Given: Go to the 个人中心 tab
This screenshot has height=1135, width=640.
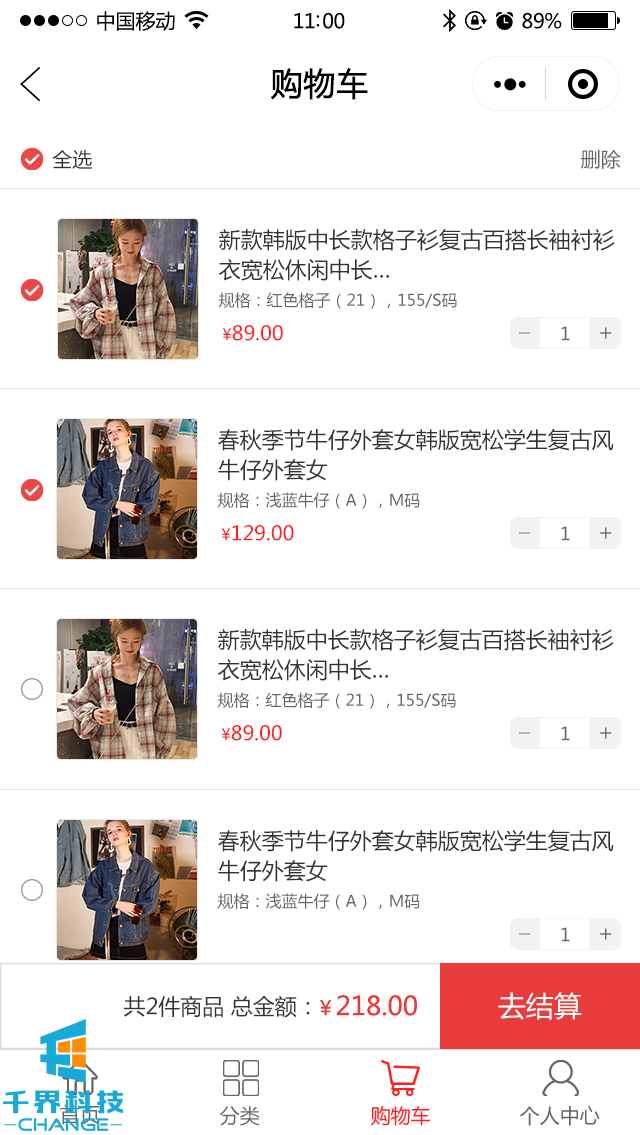Looking at the screenshot, I should tap(559, 1092).
